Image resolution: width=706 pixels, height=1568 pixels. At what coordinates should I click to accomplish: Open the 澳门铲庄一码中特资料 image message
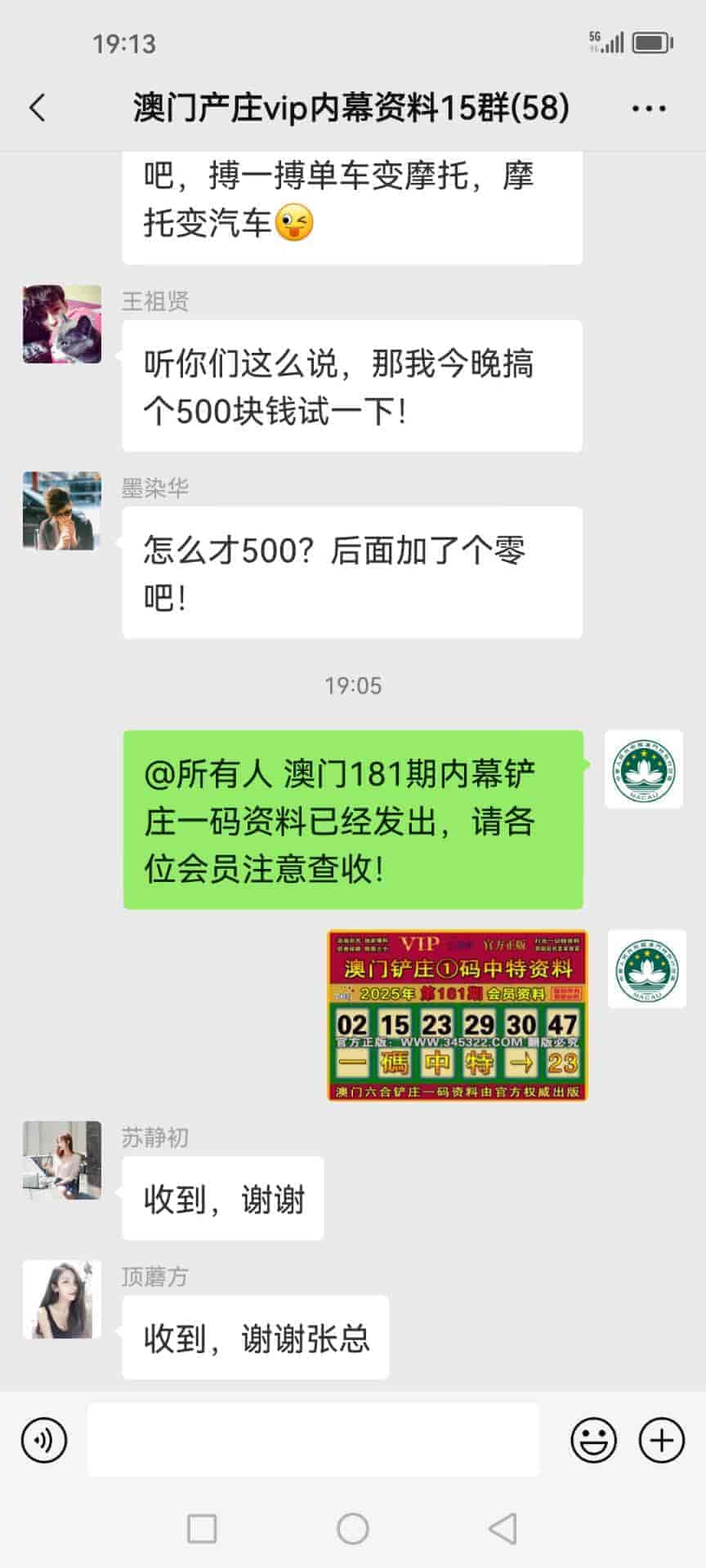pos(457,1015)
